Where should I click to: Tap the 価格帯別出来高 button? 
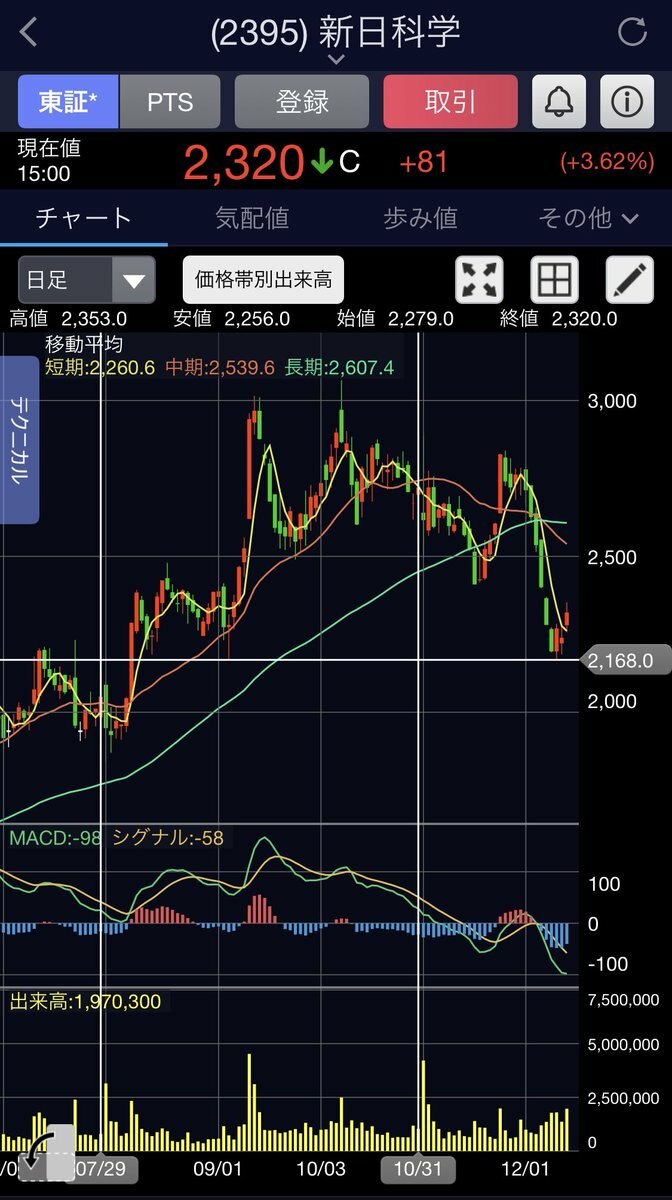pyautogui.click(x=263, y=280)
